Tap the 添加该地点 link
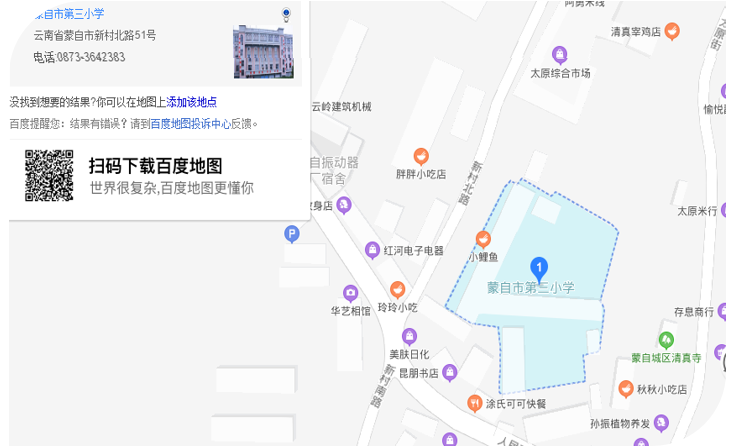 192,102
